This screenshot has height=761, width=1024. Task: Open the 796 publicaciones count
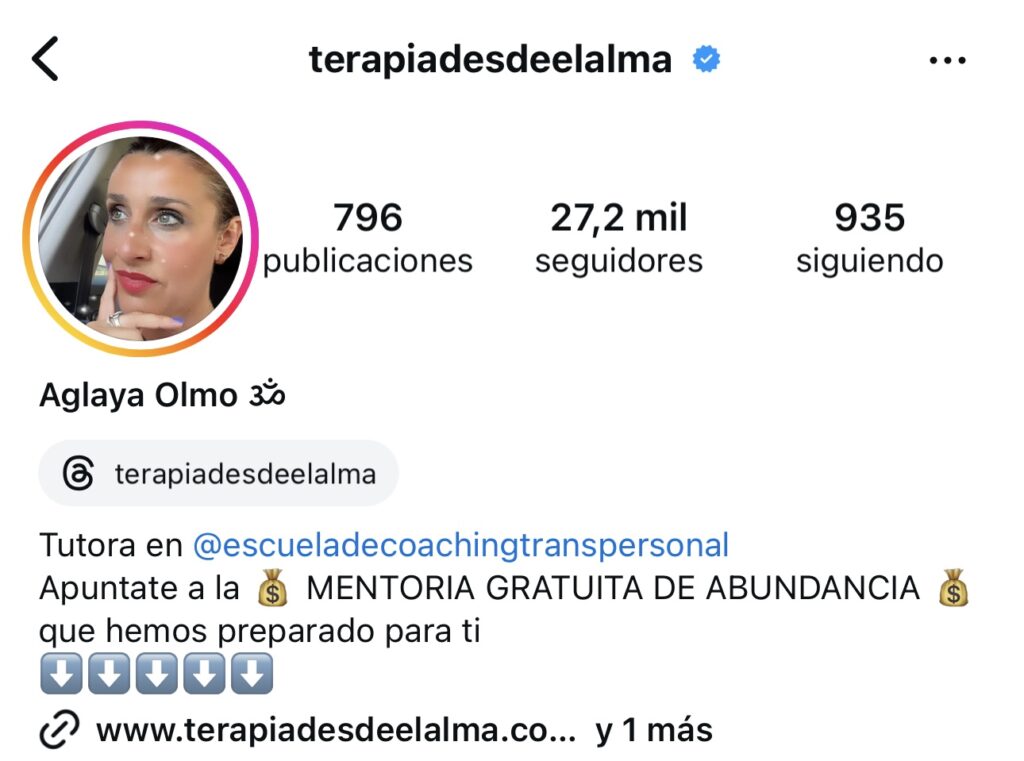[368, 238]
